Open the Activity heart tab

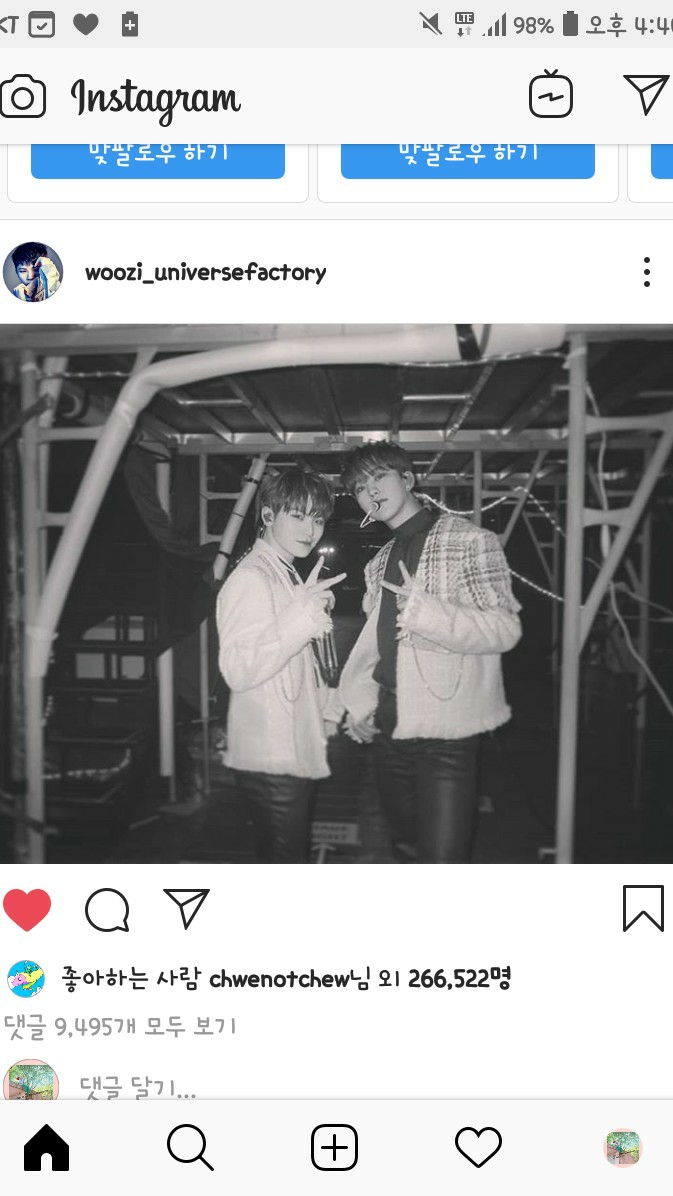pos(478,1148)
